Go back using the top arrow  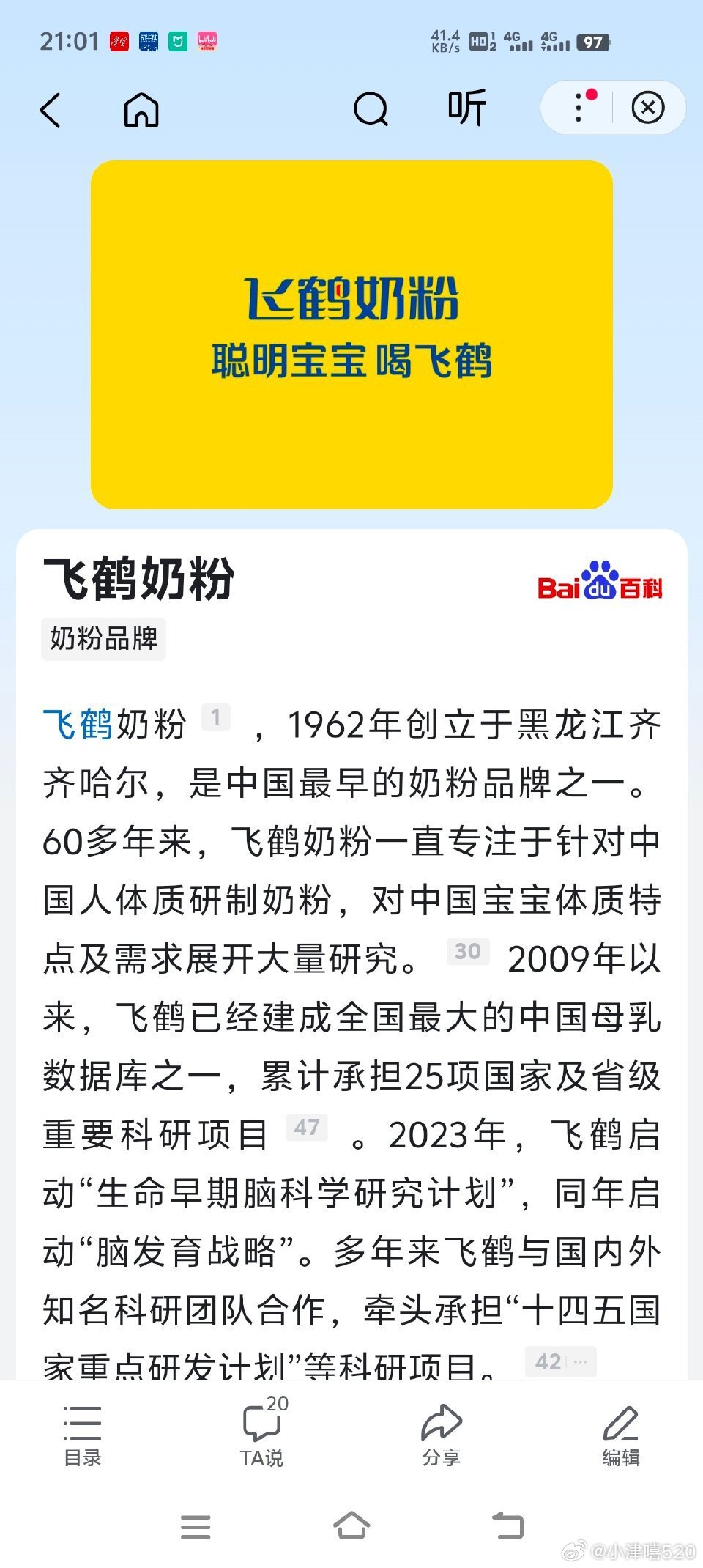(x=50, y=111)
